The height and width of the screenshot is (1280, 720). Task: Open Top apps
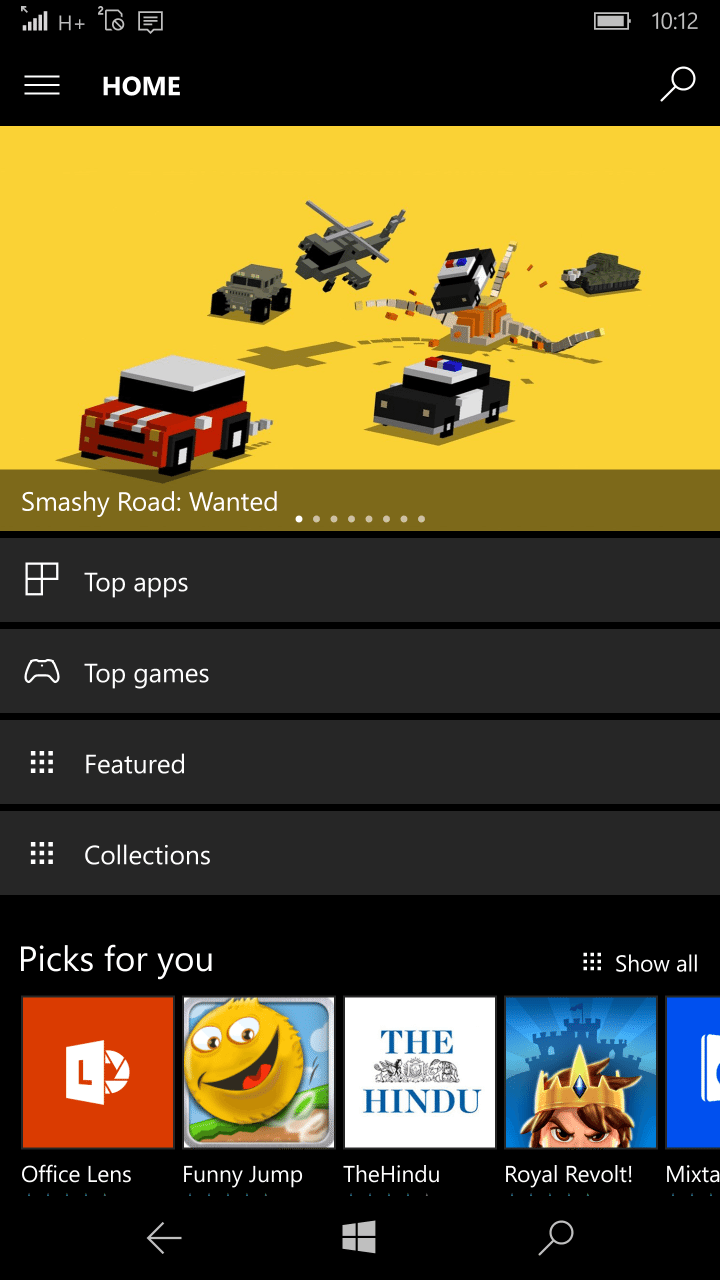(360, 581)
